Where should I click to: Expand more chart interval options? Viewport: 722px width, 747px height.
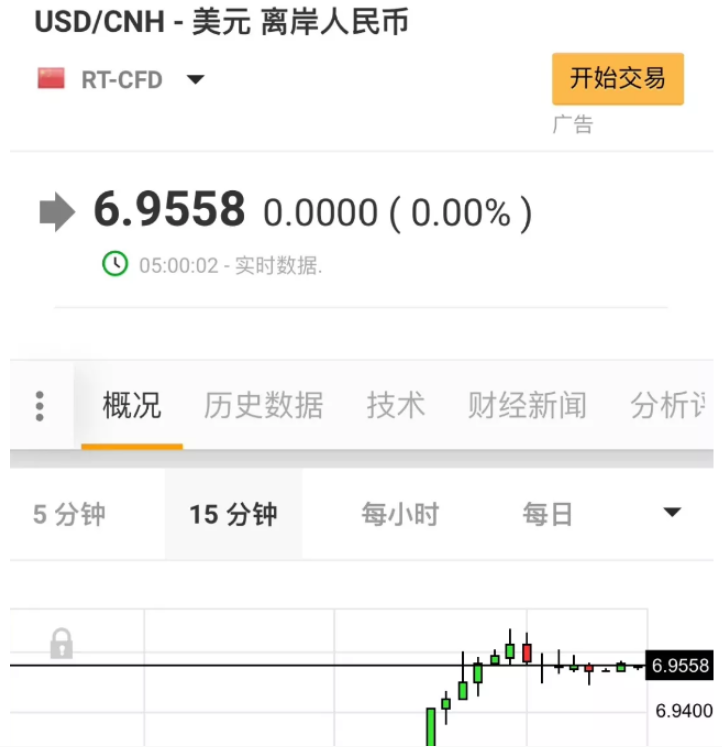pyautogui.click(x=672, y=514)
